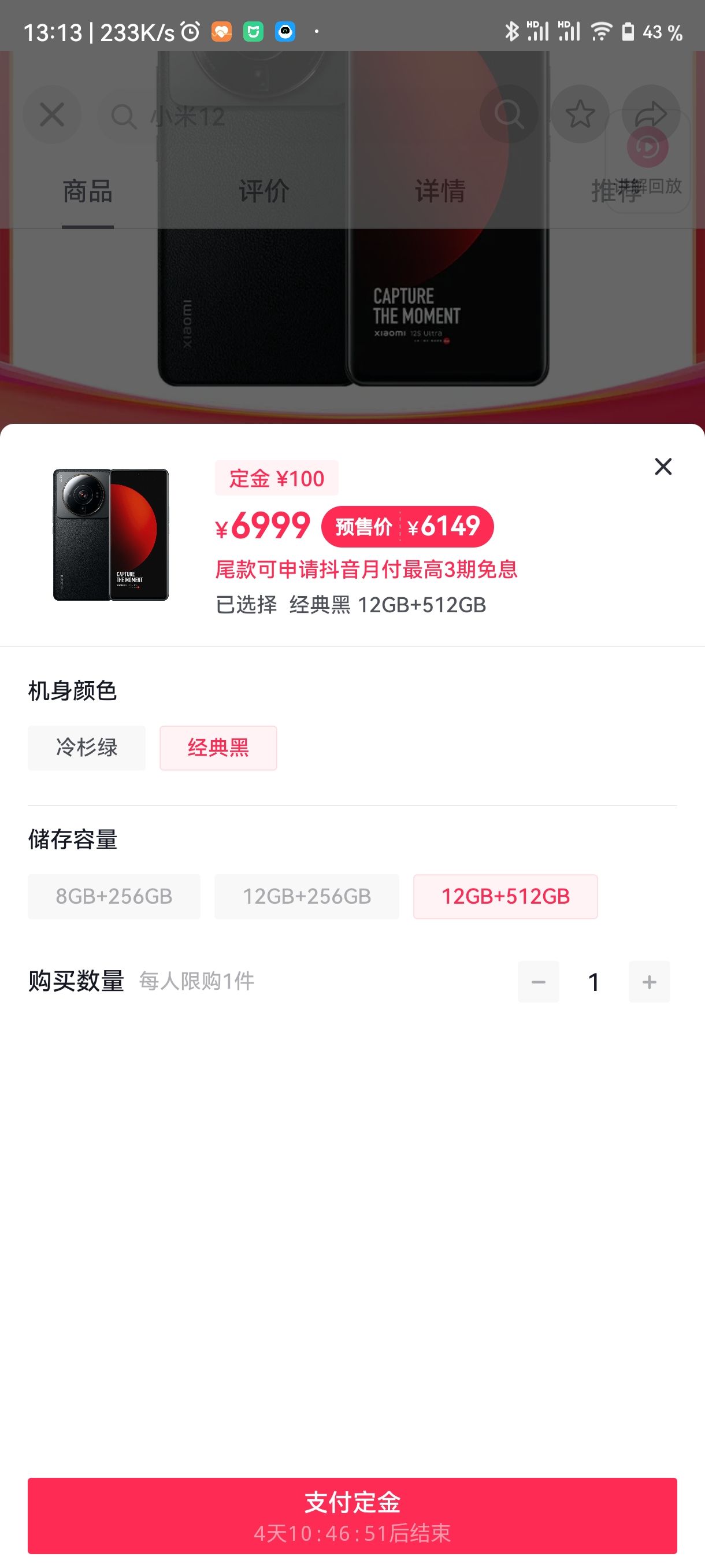Tap the star icon to favorite the product
Viewport: 705px width, 1568px height.
(x=579, y=113)
